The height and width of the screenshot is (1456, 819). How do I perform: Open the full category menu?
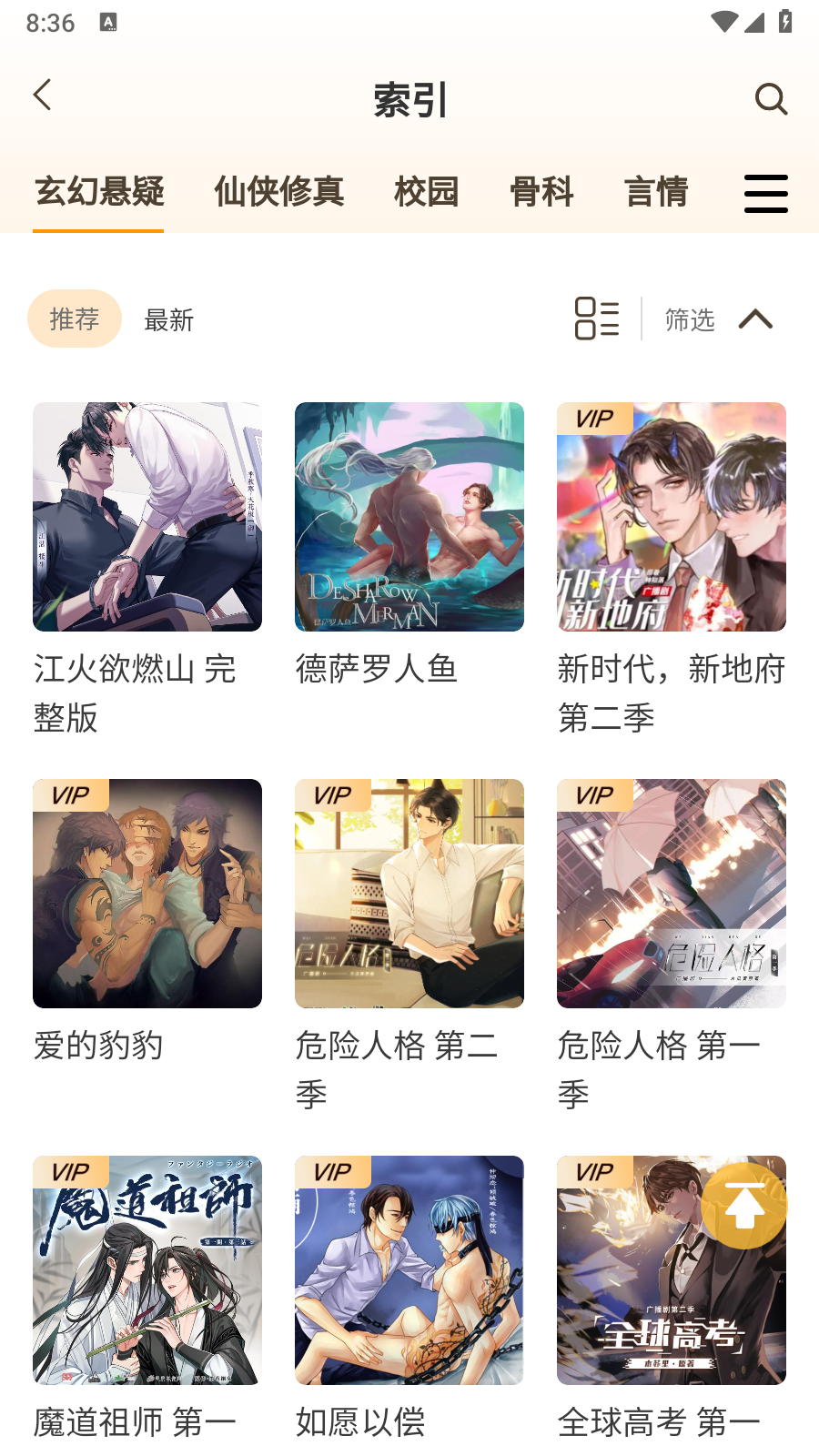click(x=765, y=194)
